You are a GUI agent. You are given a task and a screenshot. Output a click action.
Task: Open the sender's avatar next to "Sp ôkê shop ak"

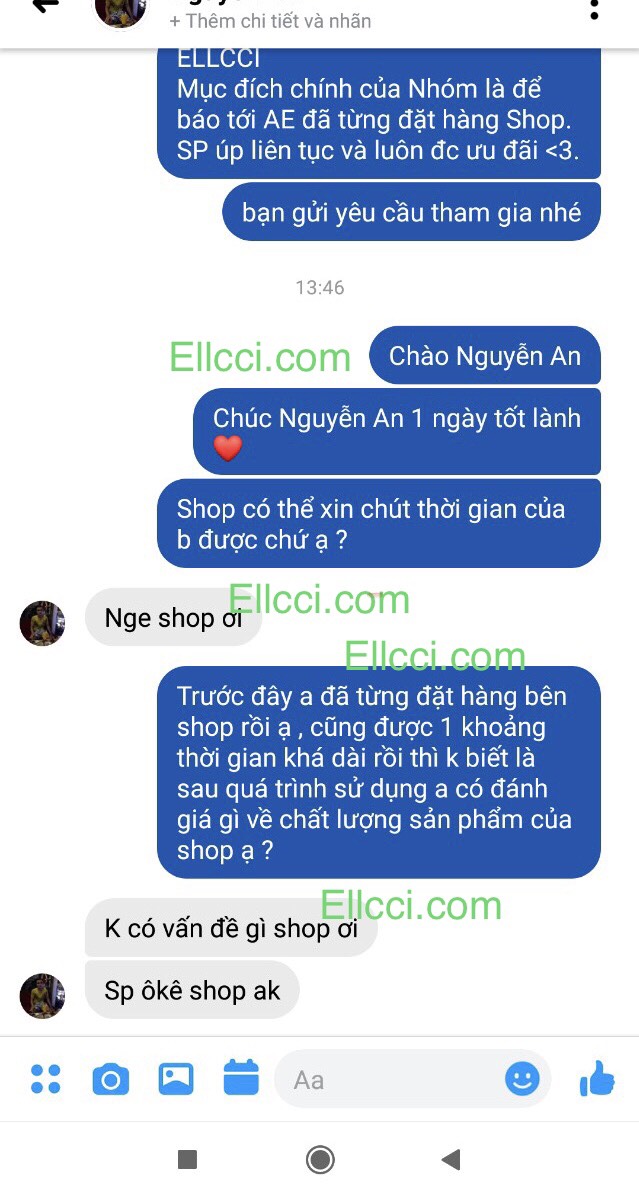point(43,995)
